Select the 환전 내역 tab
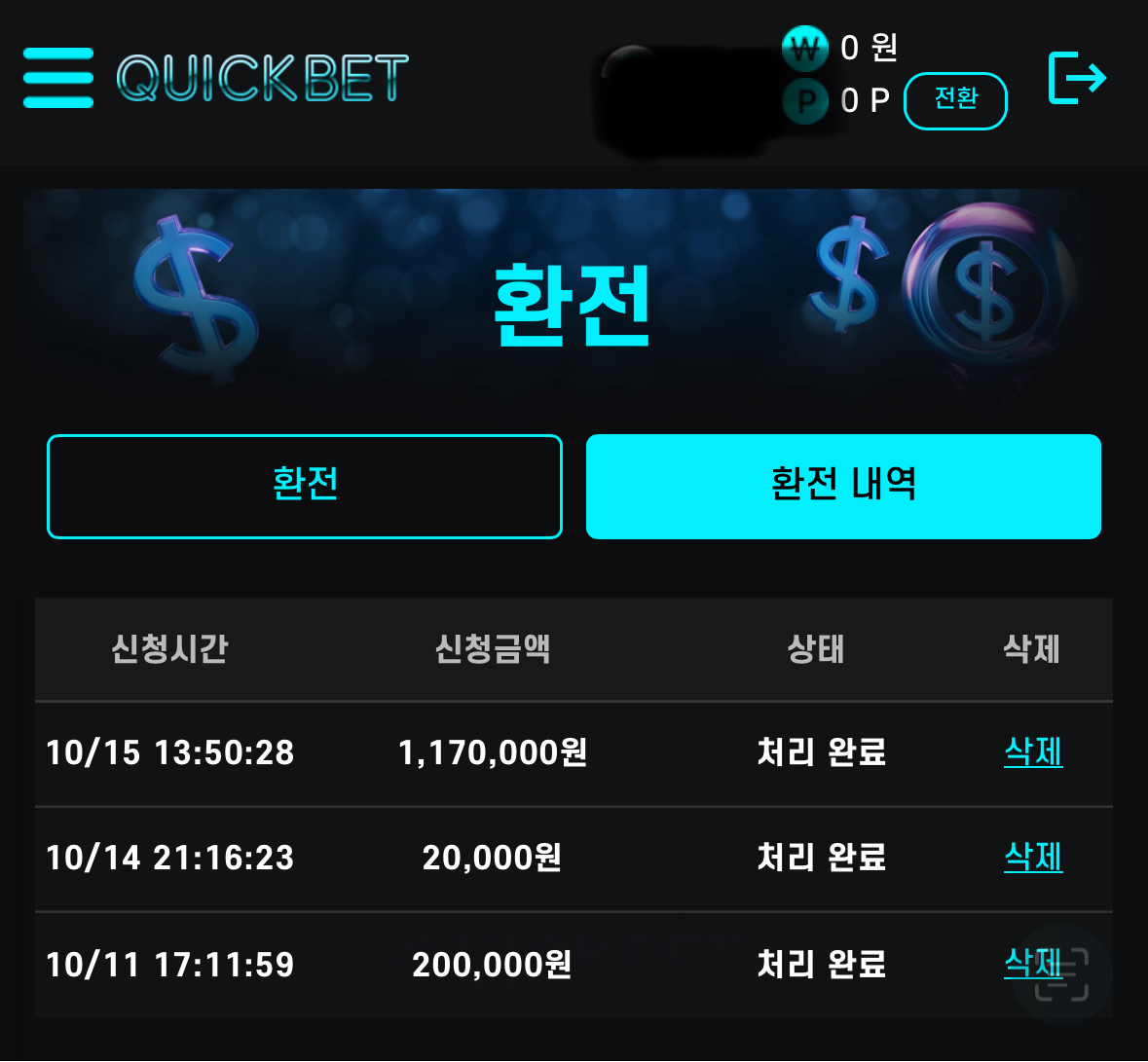 tap(843, 486)
